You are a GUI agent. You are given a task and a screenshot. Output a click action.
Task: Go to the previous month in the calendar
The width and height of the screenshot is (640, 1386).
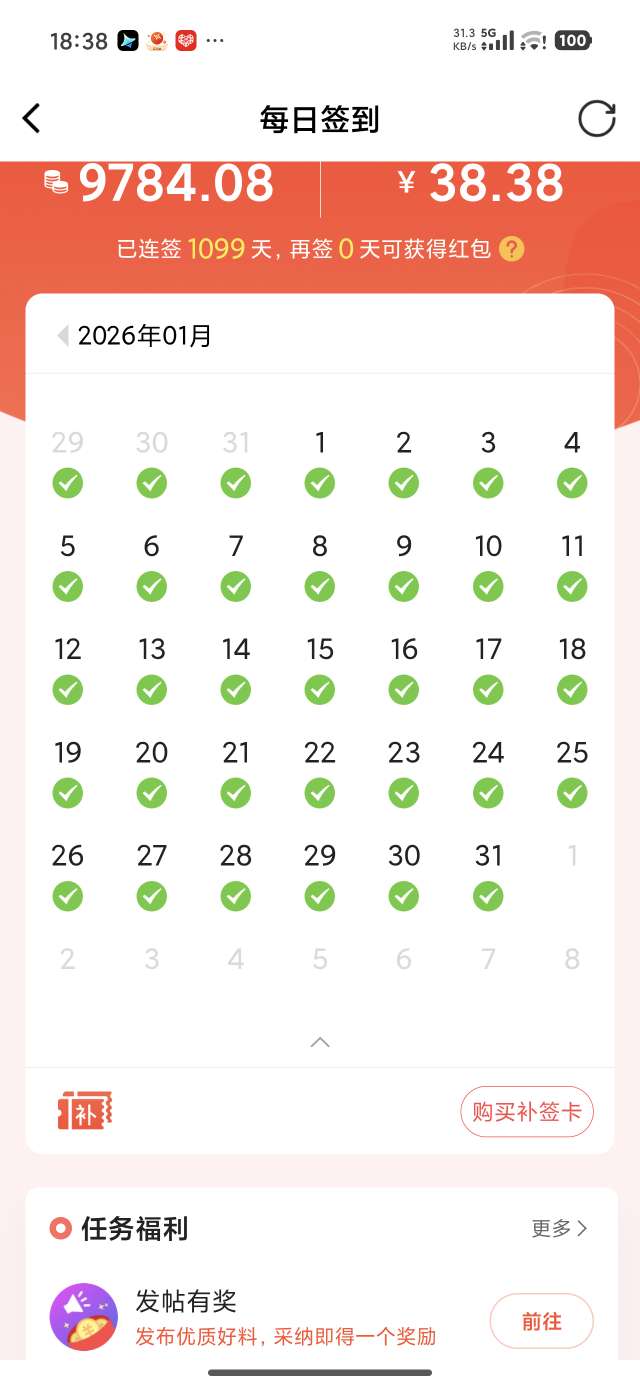pos(63,336)
